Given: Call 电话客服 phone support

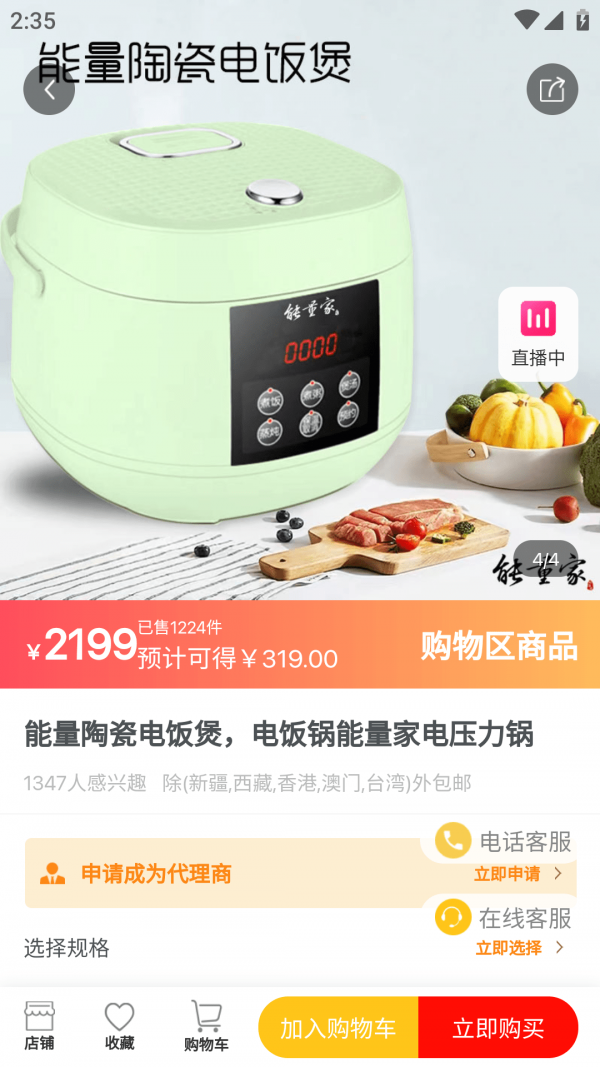Looking at the screenshot, I should [505, 841].
